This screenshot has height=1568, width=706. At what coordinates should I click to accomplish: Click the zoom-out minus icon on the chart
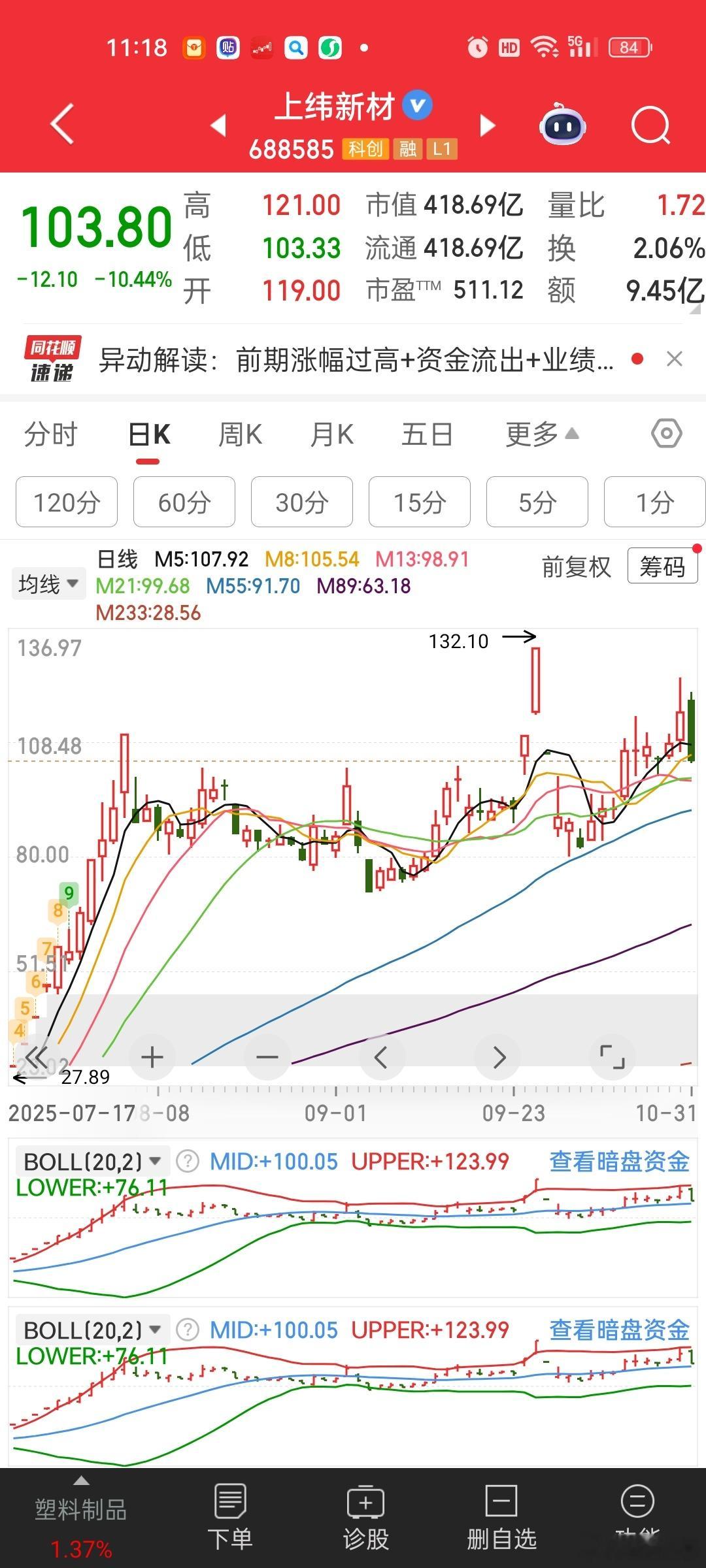[267, 1056]
